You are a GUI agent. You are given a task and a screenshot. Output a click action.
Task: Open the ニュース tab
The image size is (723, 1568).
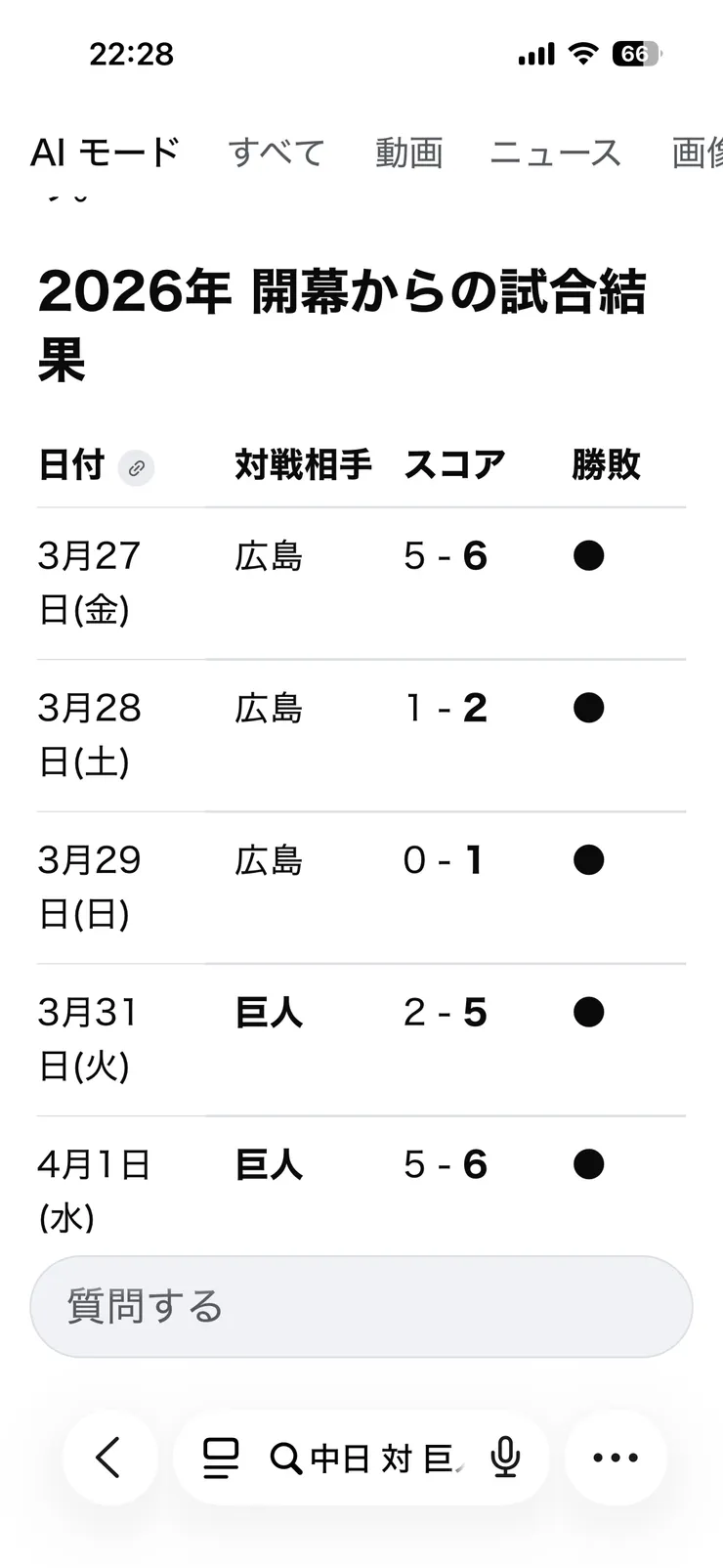click(557, 152)
